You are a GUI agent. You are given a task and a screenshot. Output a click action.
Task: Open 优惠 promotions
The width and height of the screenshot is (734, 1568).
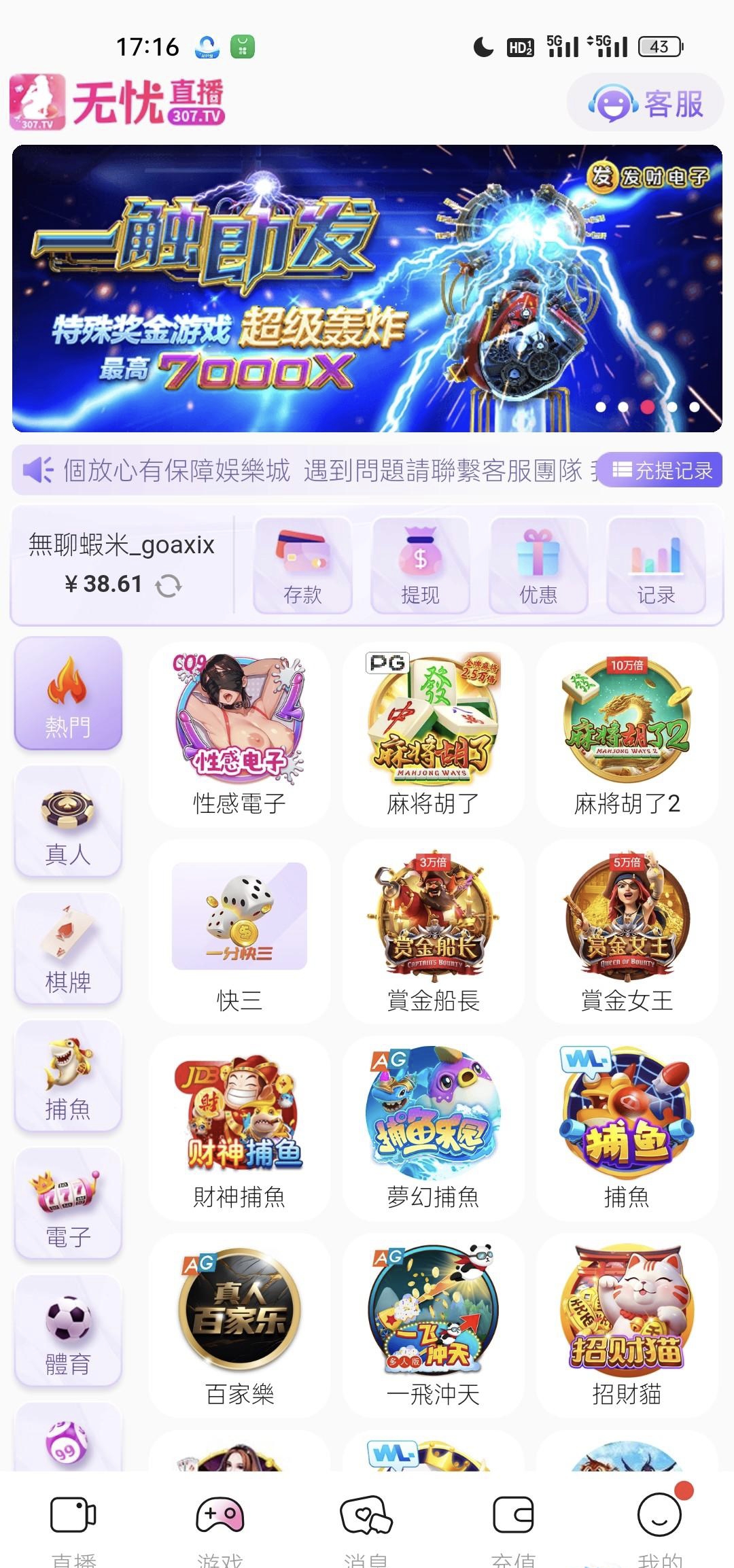point(538,565)
